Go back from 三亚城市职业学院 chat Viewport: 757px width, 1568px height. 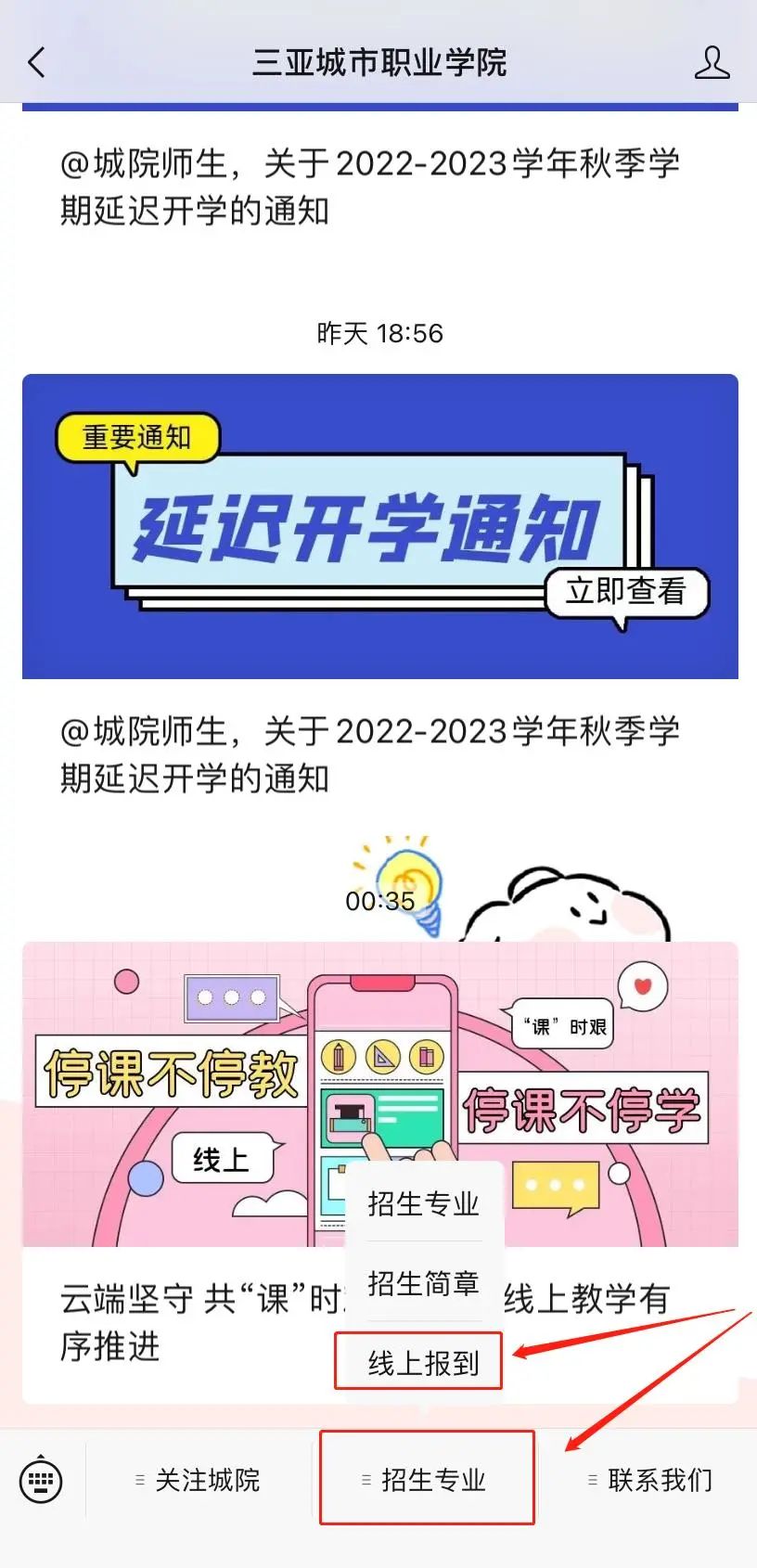tap(37, 63)
